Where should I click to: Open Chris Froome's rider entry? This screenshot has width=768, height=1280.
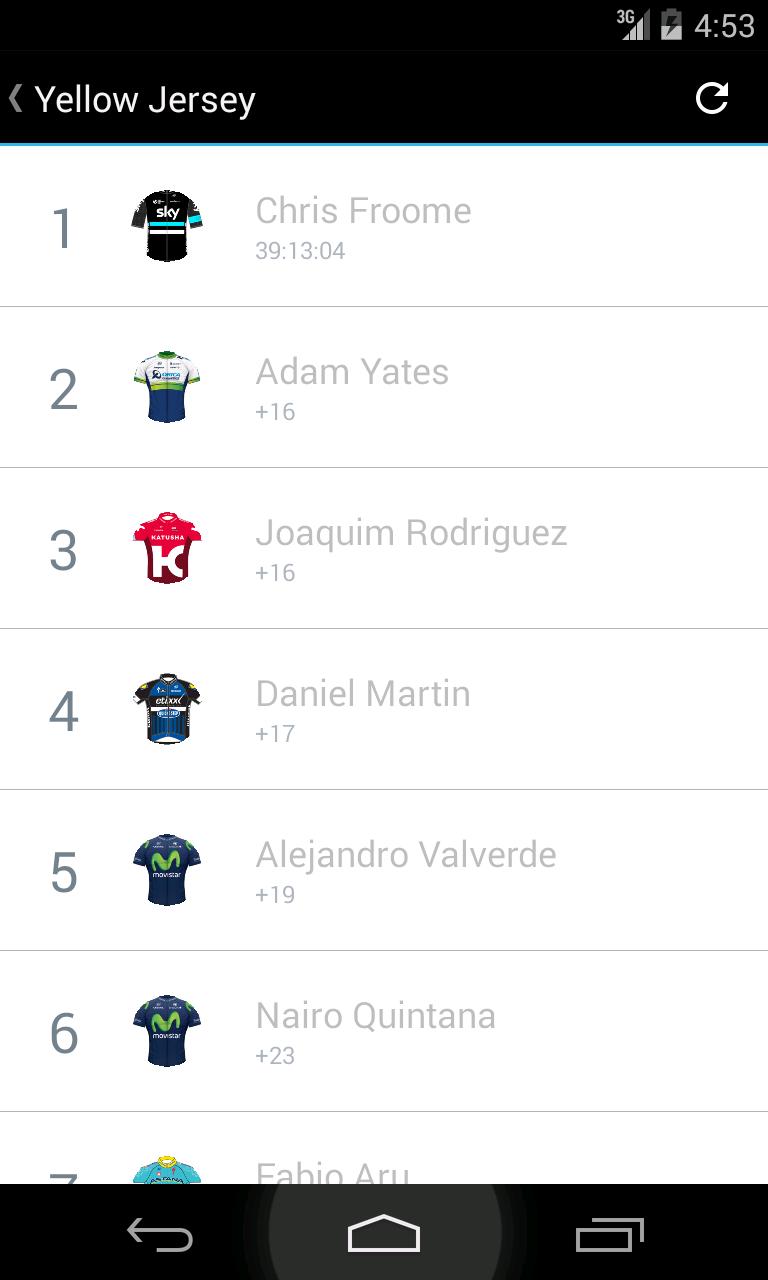click(x=384, y=227)
